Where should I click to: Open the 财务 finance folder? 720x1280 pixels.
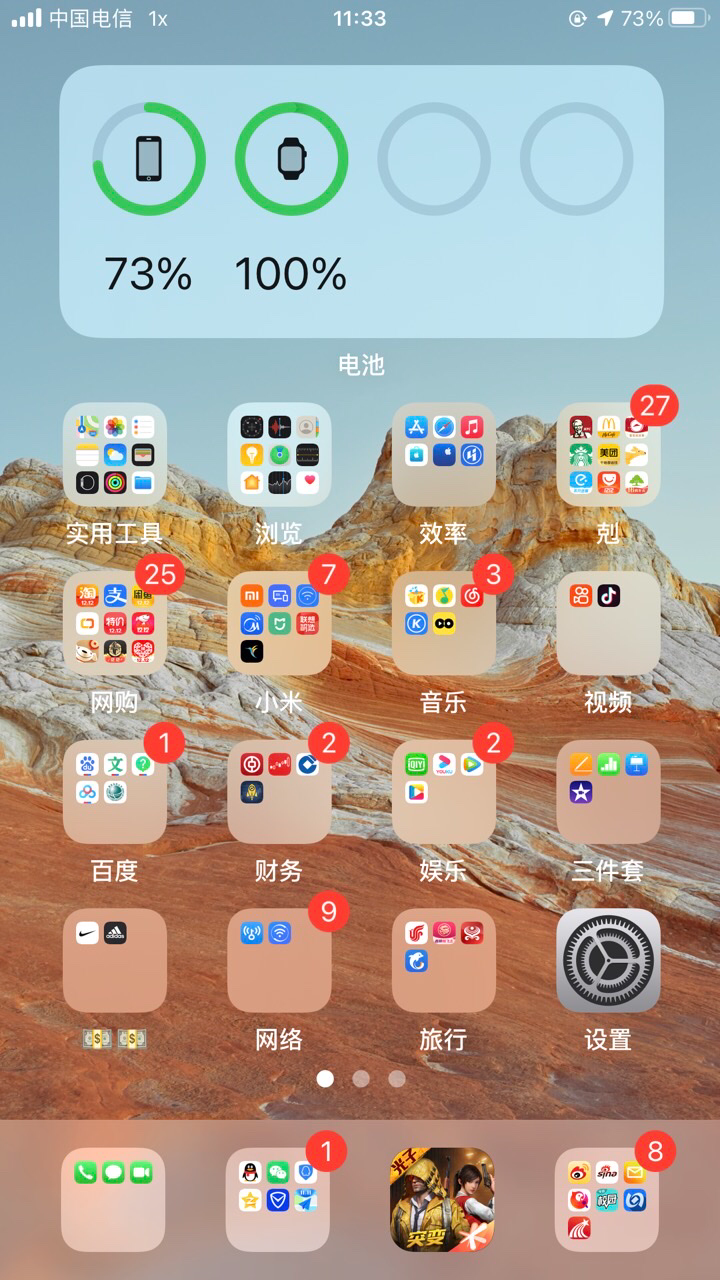(279, 792)
